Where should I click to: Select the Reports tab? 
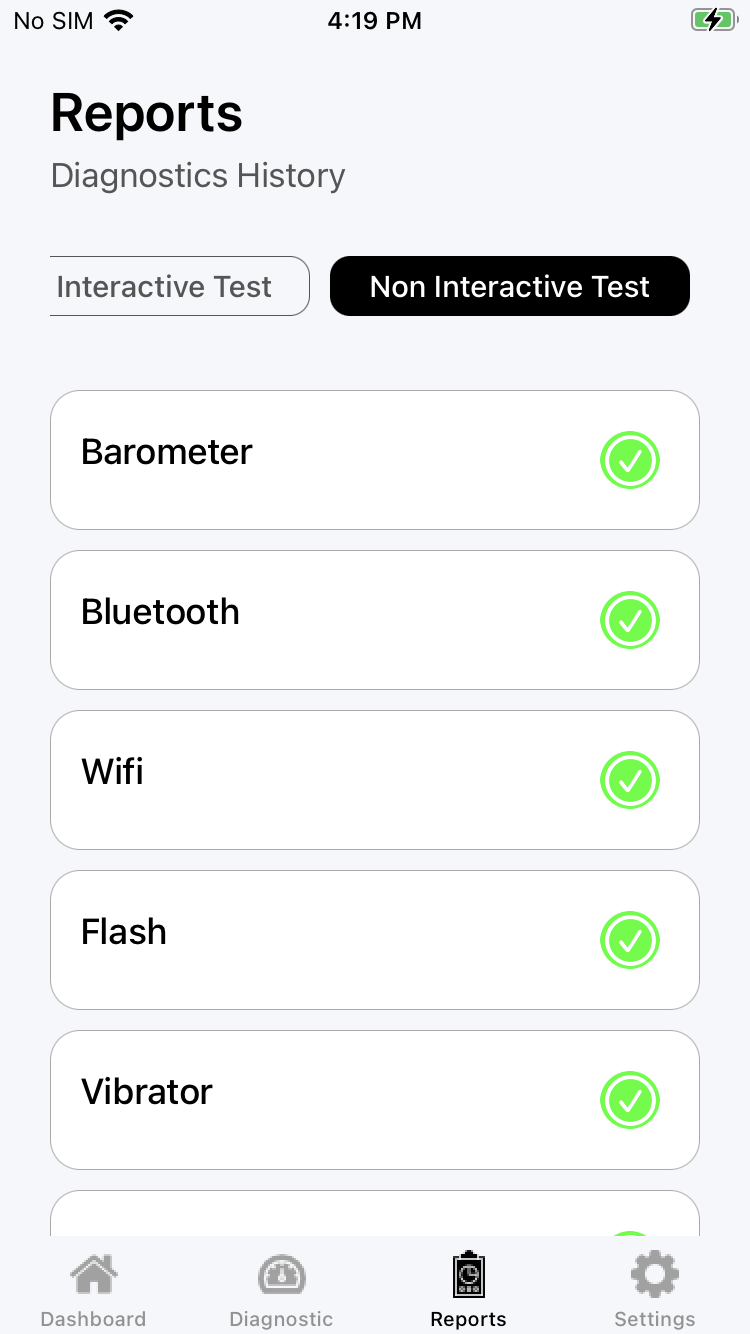[468, 1290]
